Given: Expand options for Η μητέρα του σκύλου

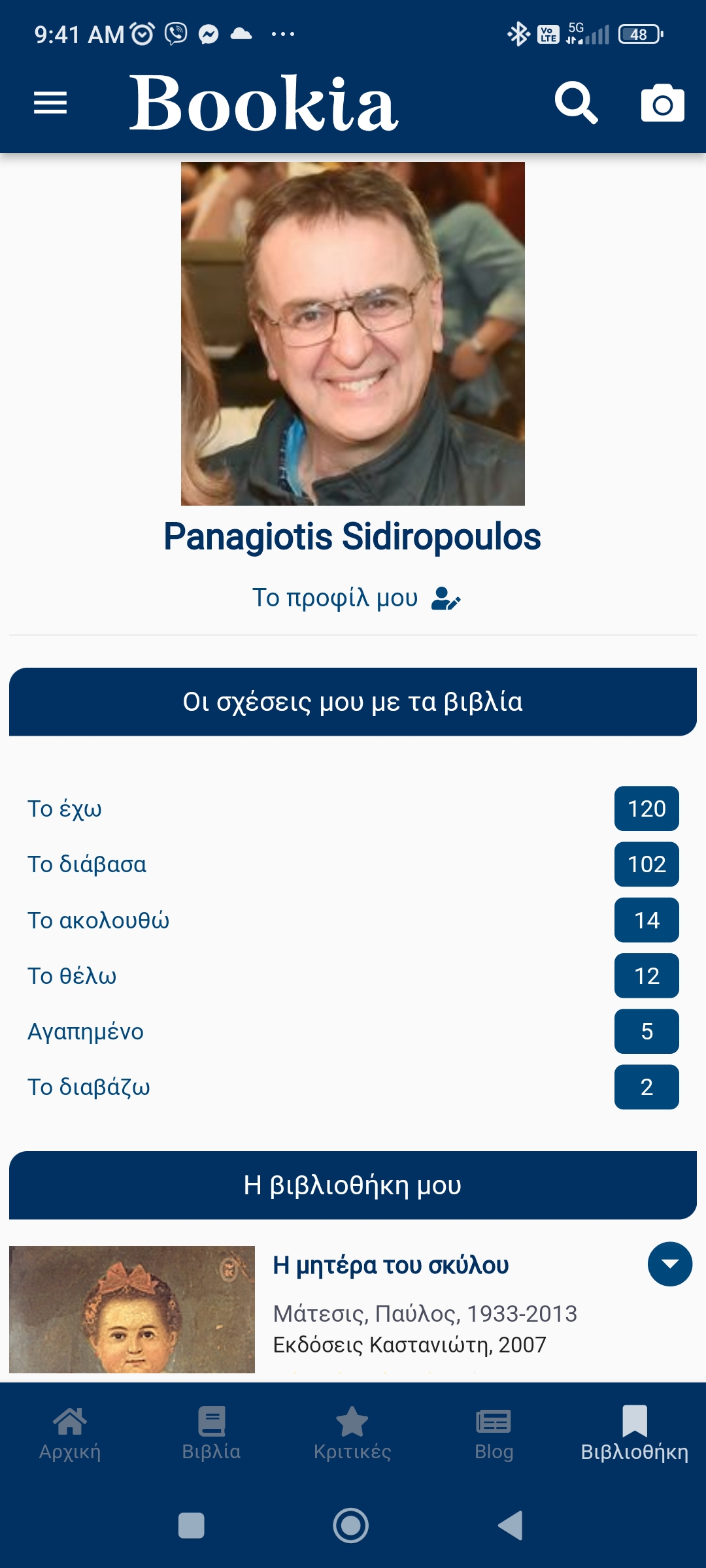Looking at the screenshot, I should (669, 1264).
